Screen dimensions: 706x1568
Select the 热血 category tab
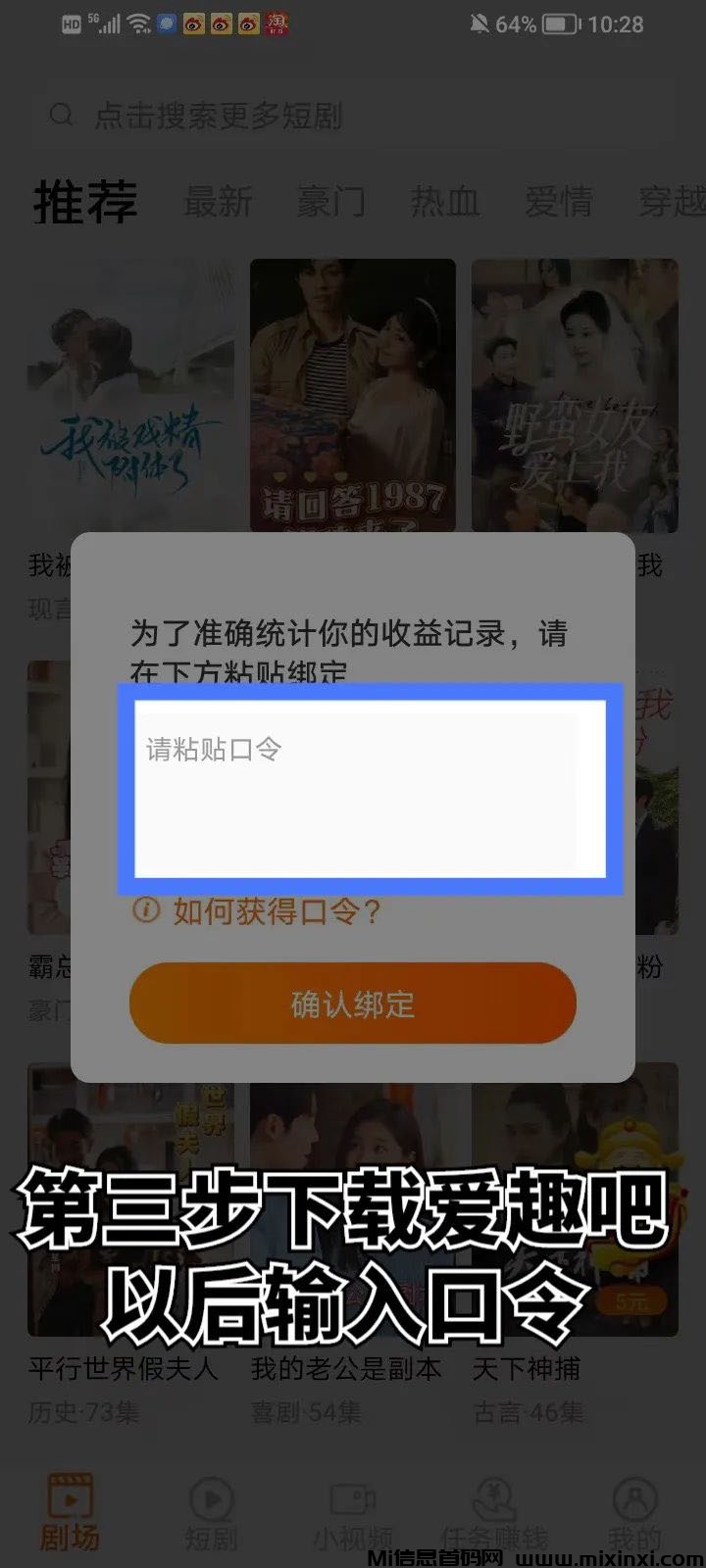(x=444, y=203)
